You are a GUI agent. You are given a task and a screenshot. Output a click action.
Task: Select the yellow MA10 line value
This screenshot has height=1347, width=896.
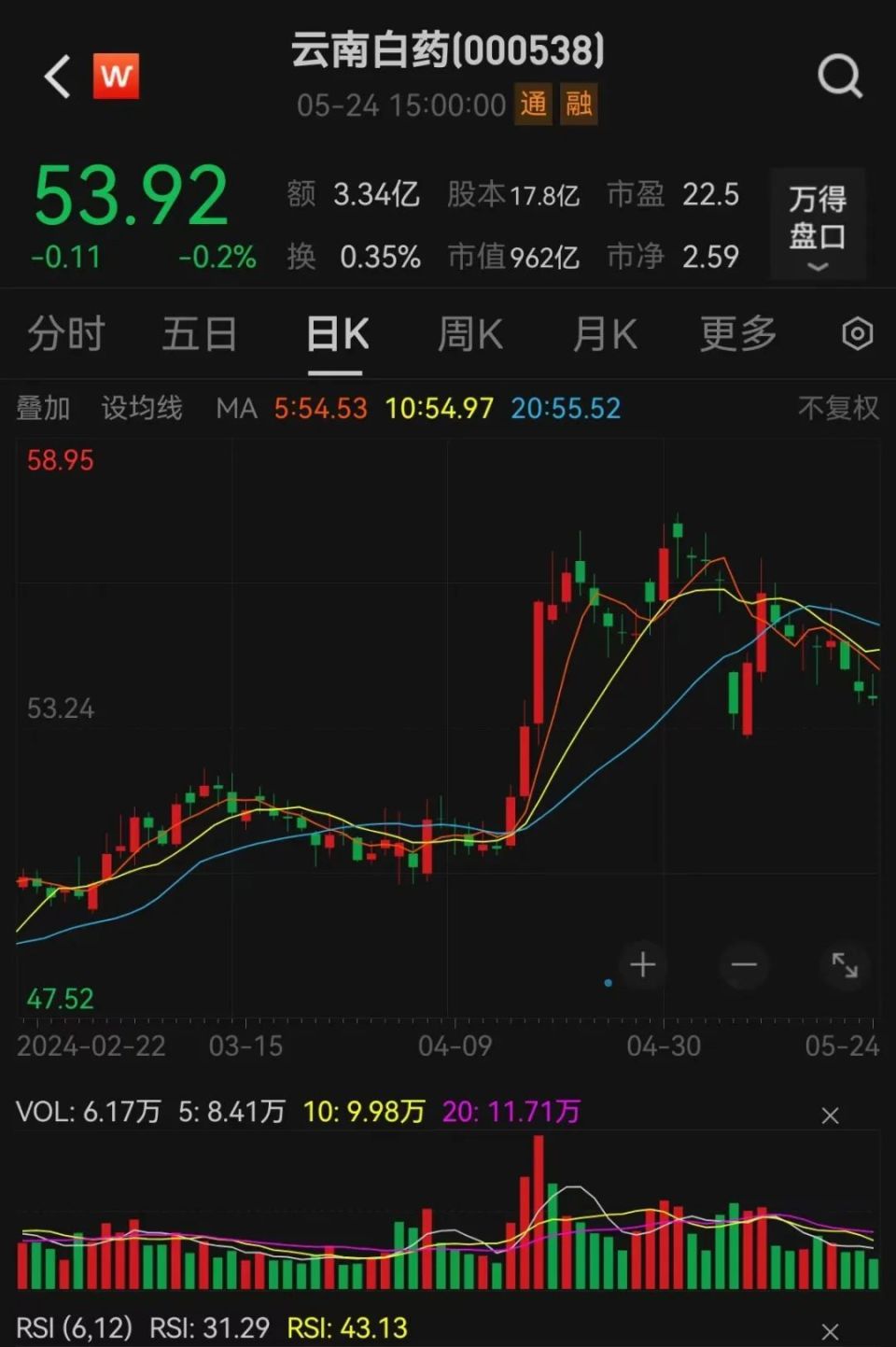pyautogui.click(x=438, y=408)
